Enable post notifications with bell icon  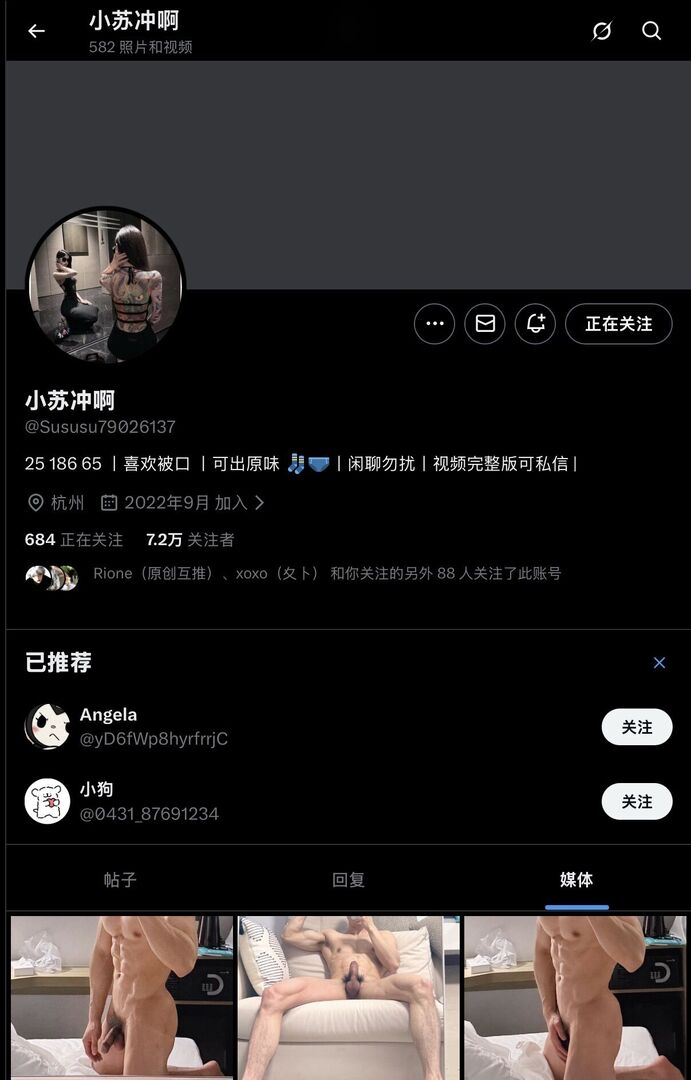click(x=536, y=324)
